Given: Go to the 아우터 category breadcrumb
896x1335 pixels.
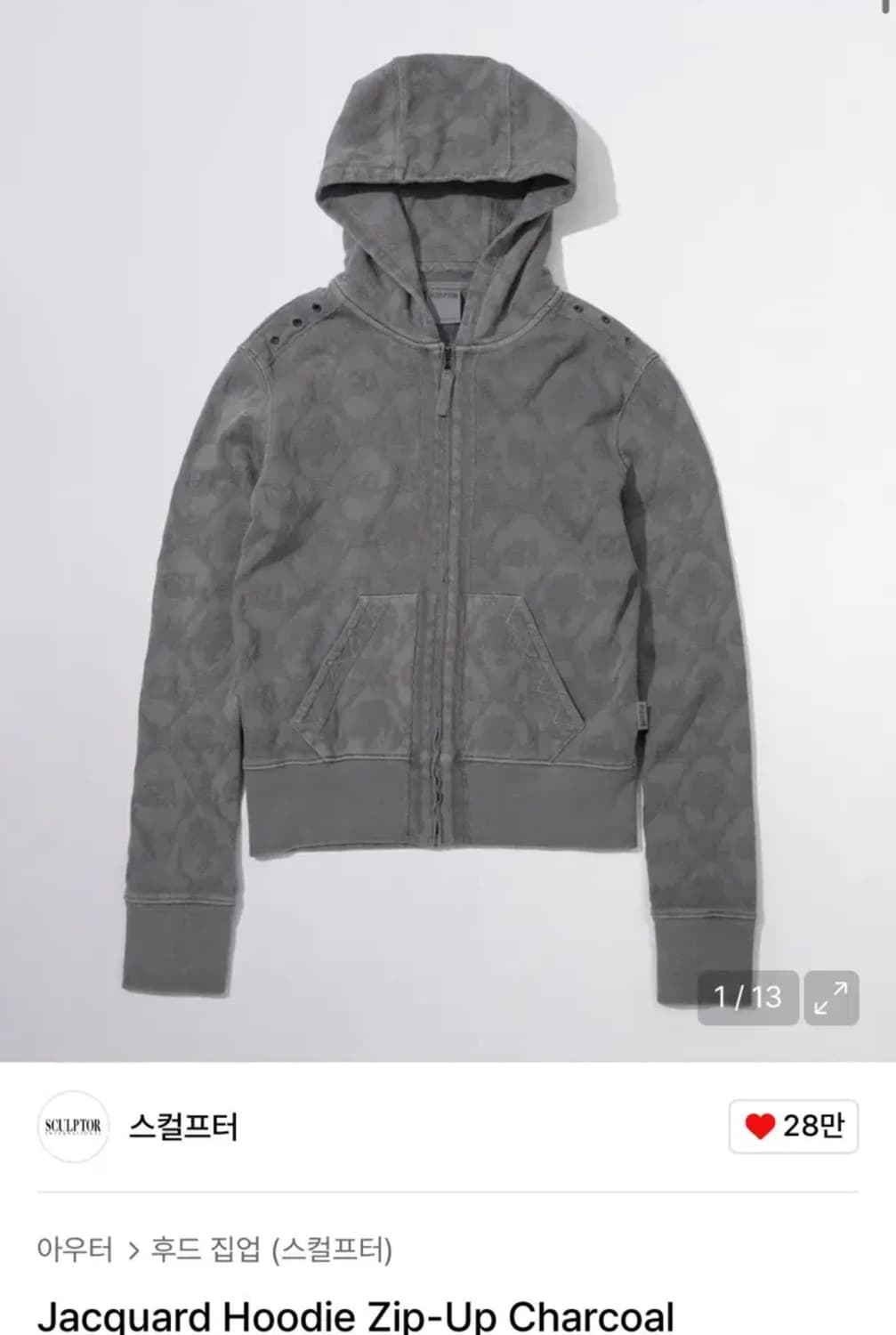Looking at the screenshot, I should [x=75, y=1250].
